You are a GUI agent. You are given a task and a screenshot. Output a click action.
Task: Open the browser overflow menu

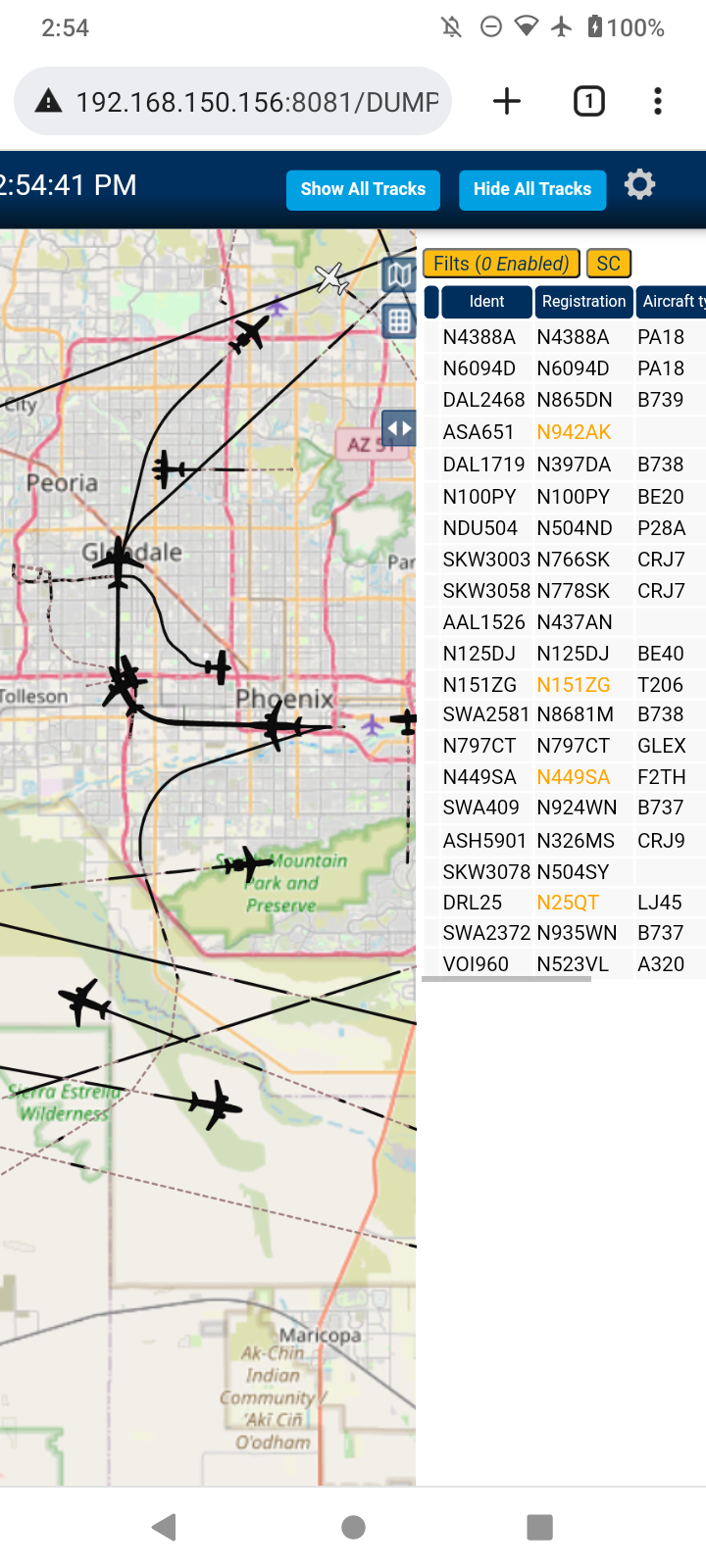pos(658,101)
